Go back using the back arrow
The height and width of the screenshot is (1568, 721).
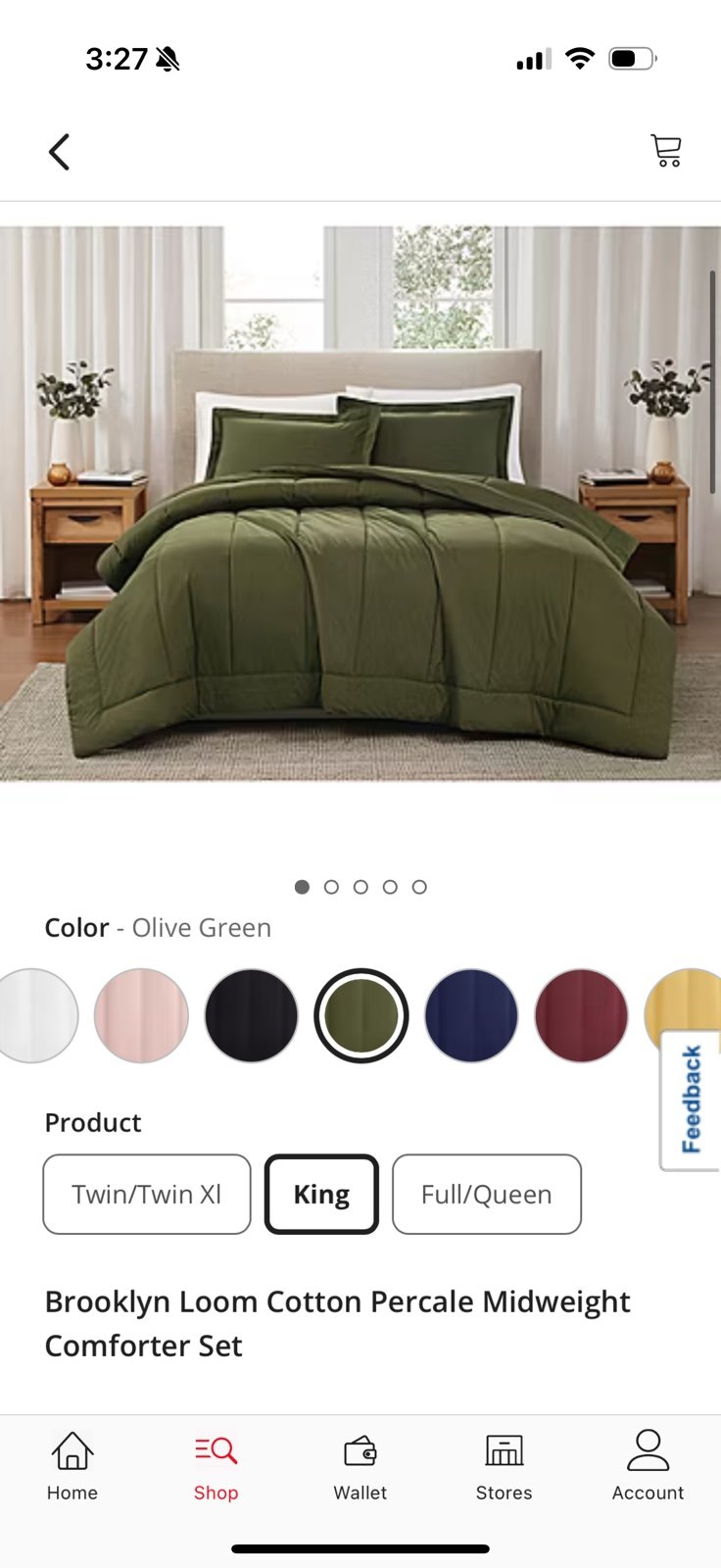coord(59,152)
